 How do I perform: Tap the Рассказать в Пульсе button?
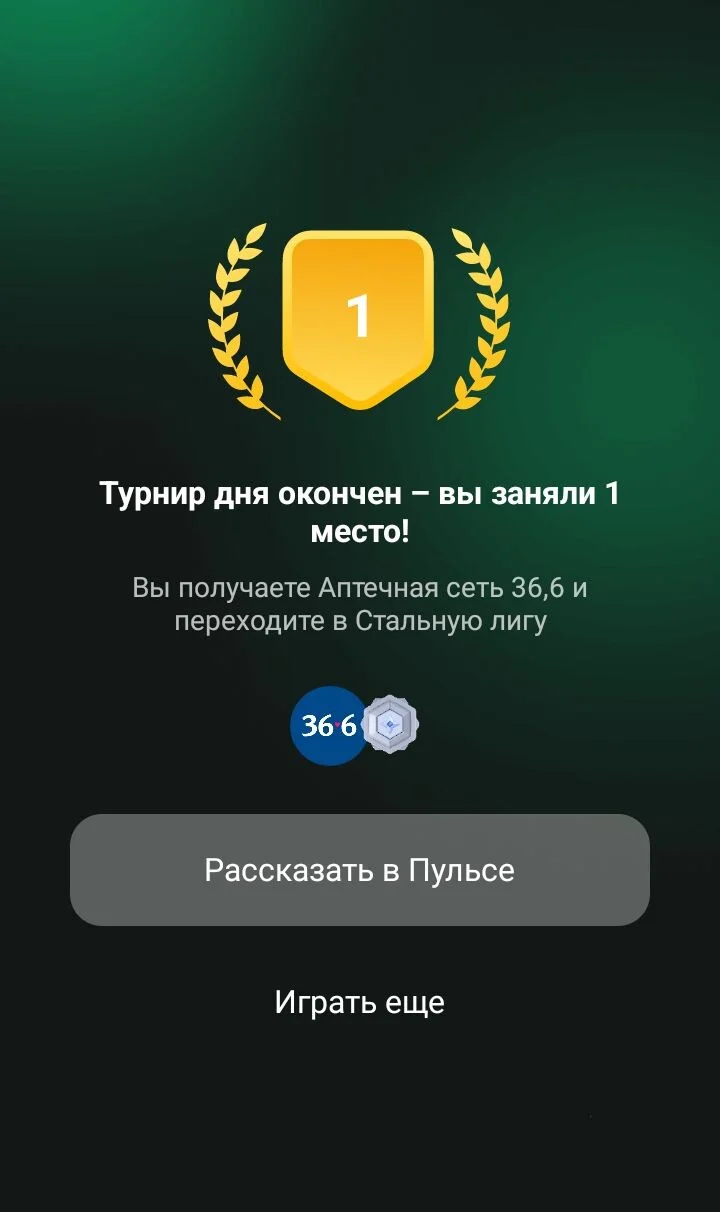click(x=360, y=869)
